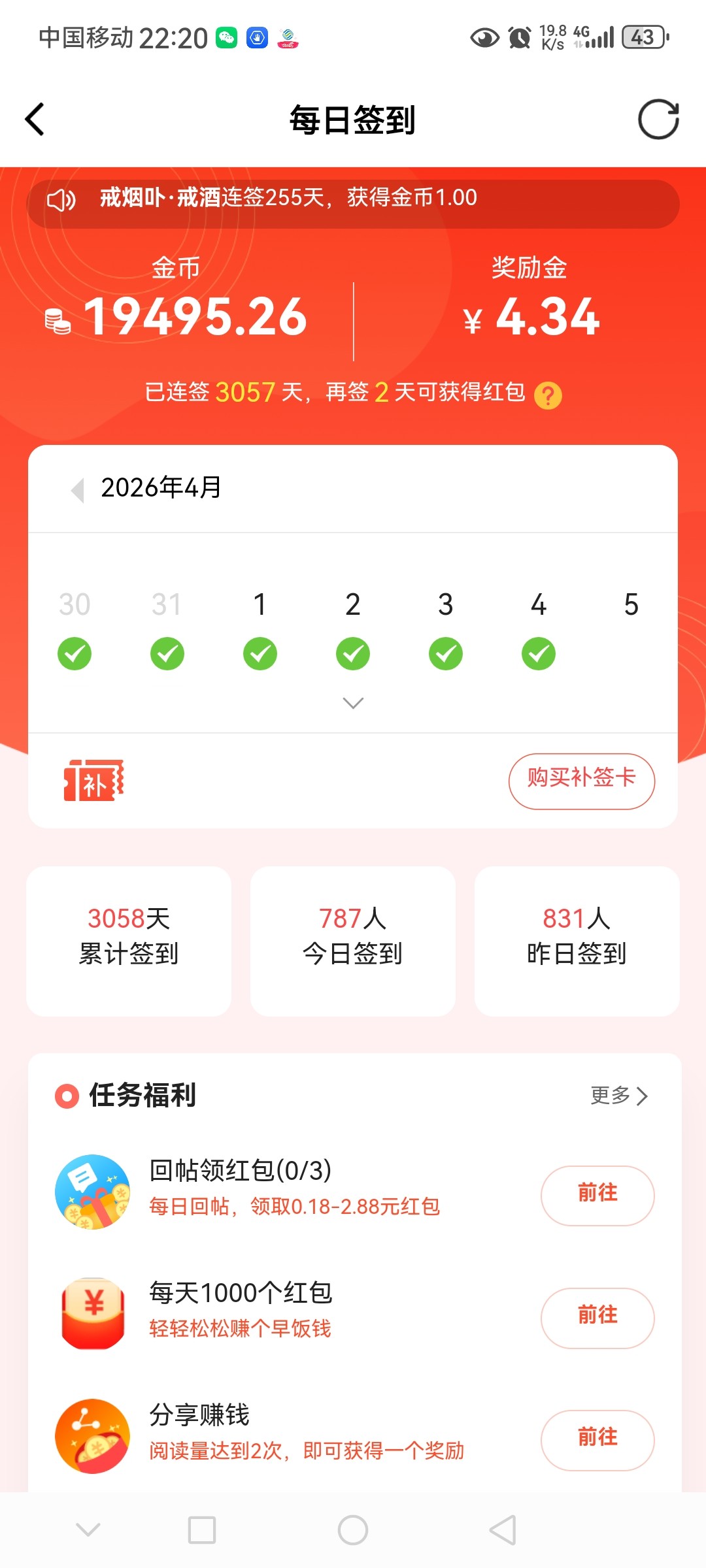Open the system recent apps view
The height and width of the screenshot is (1568, 706).
point(202,1529)
